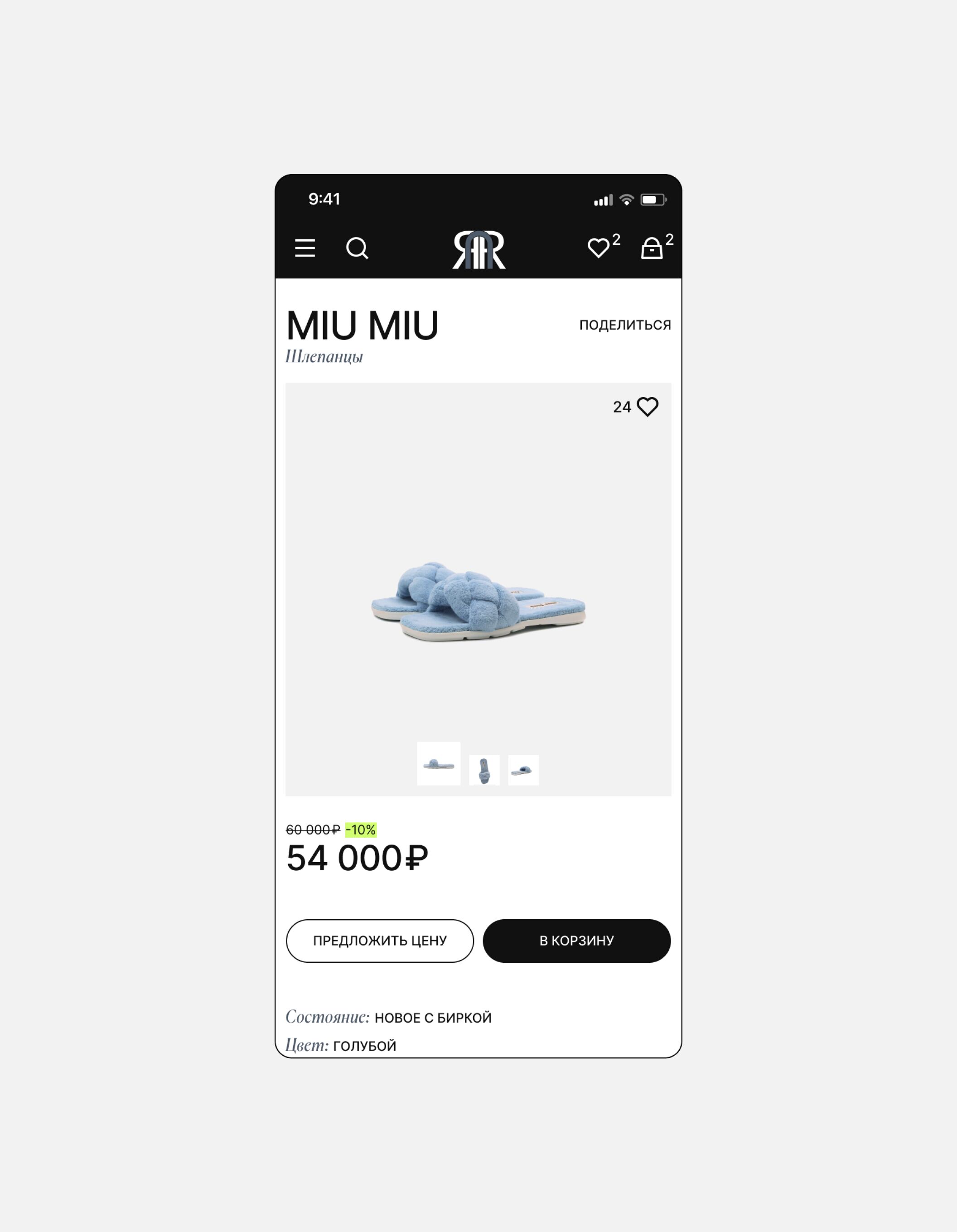Add item with В корзину

[x=576, y=941]
